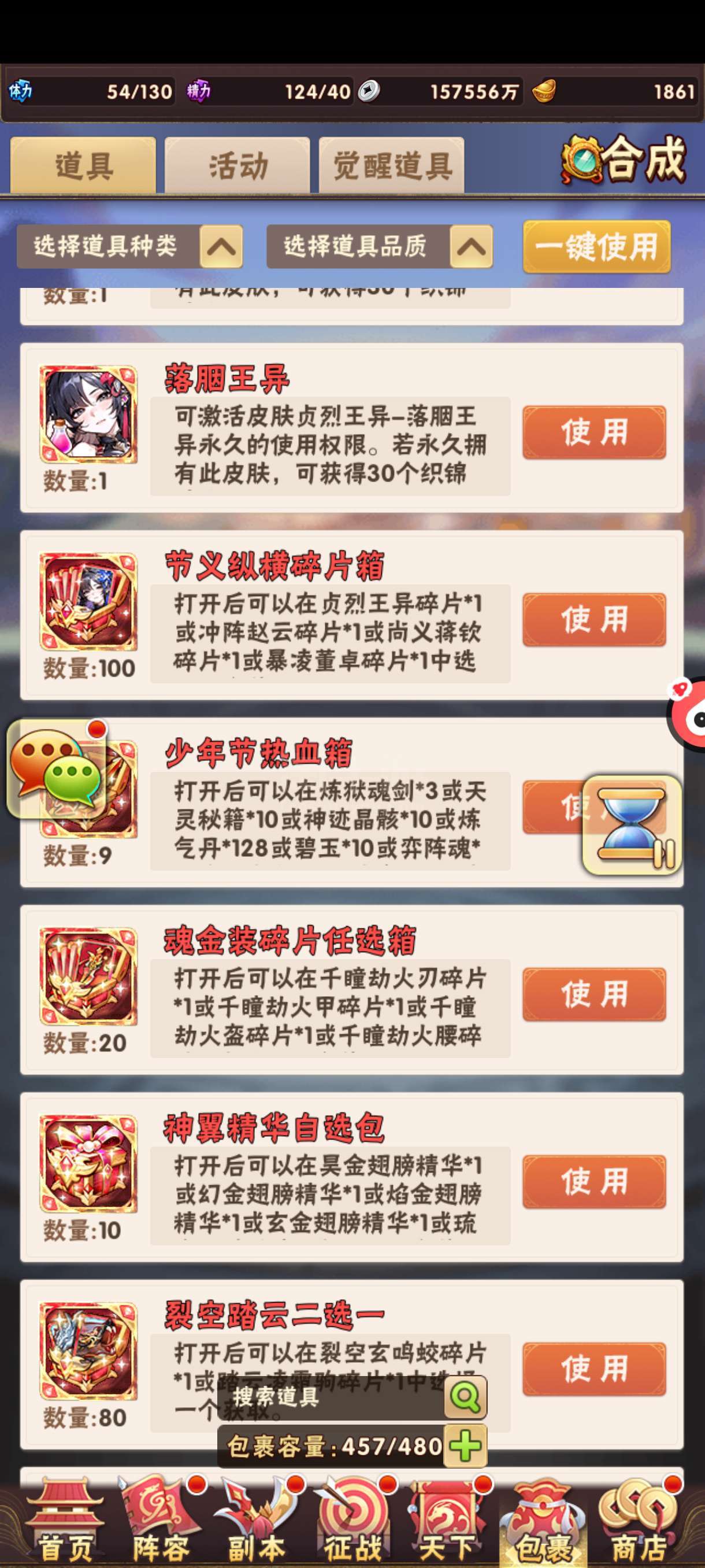Viewport: 705px width, 1568px height.
Task: Expand the 选择道具种类 dropdown
Action: [129, 246]
